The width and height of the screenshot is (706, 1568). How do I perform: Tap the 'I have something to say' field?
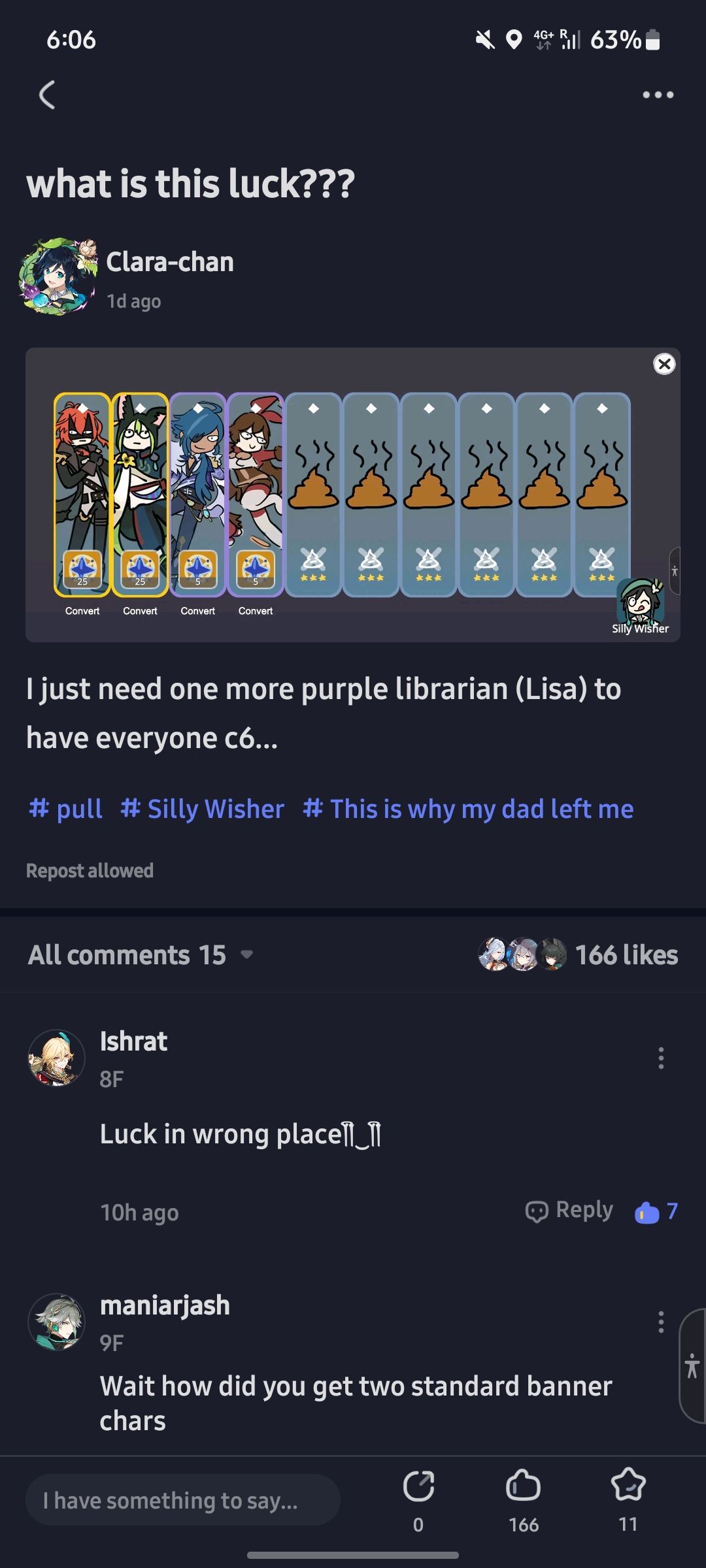(x=182, y=1500)
